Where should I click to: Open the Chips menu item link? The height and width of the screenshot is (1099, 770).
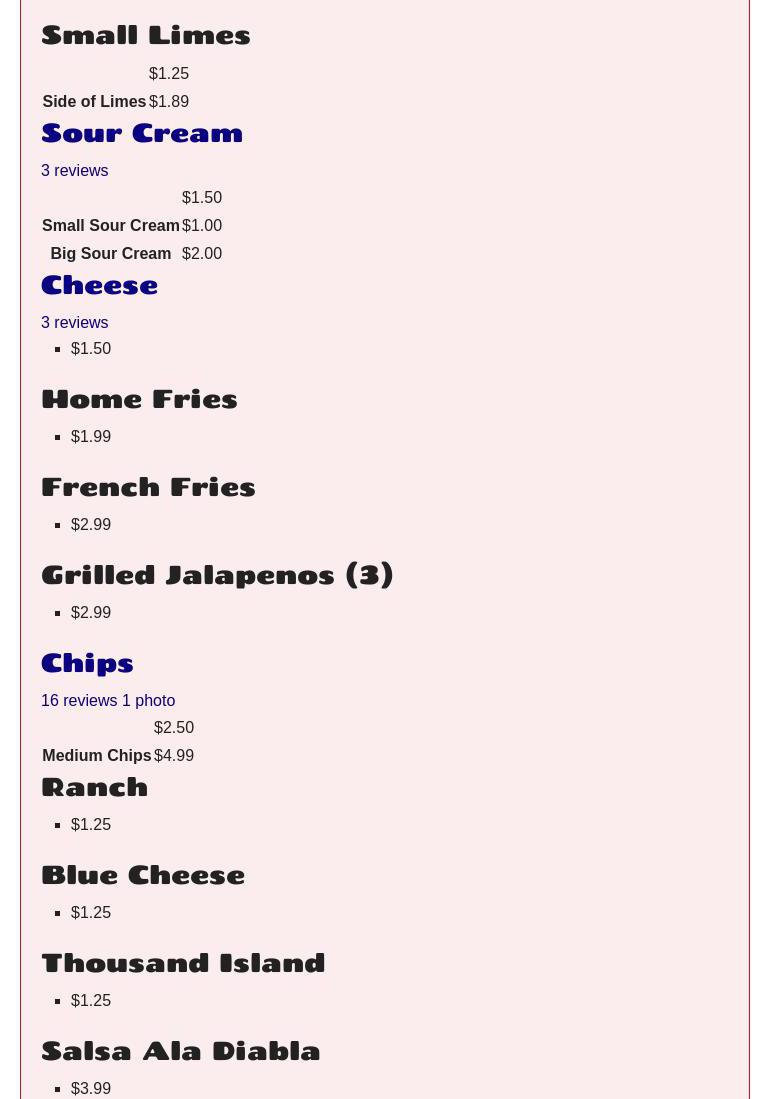click(x=87, y=663)
